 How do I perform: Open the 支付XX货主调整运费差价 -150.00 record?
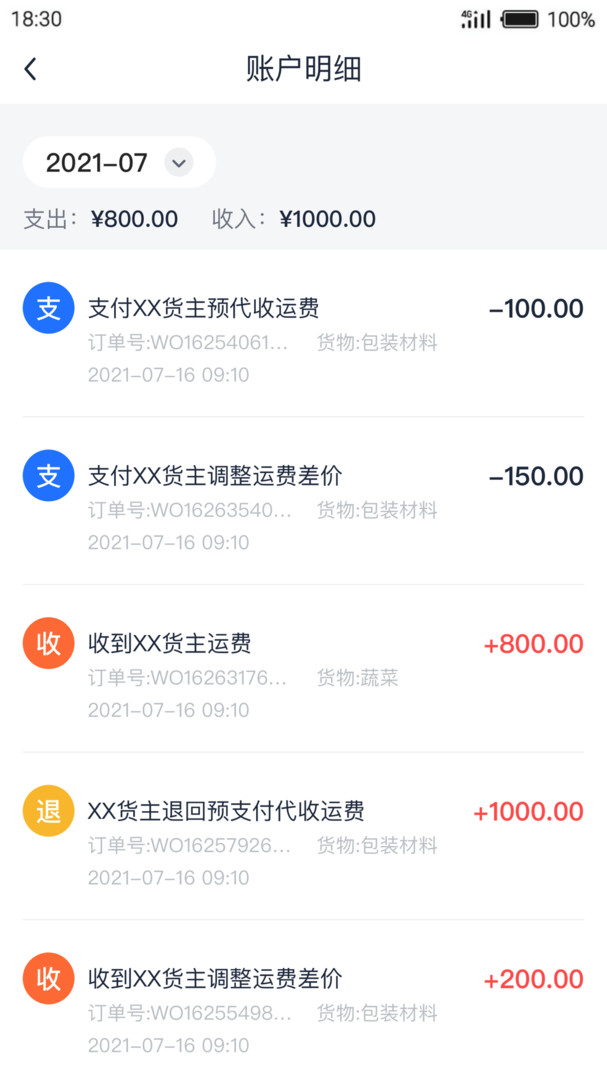[303, 501]
